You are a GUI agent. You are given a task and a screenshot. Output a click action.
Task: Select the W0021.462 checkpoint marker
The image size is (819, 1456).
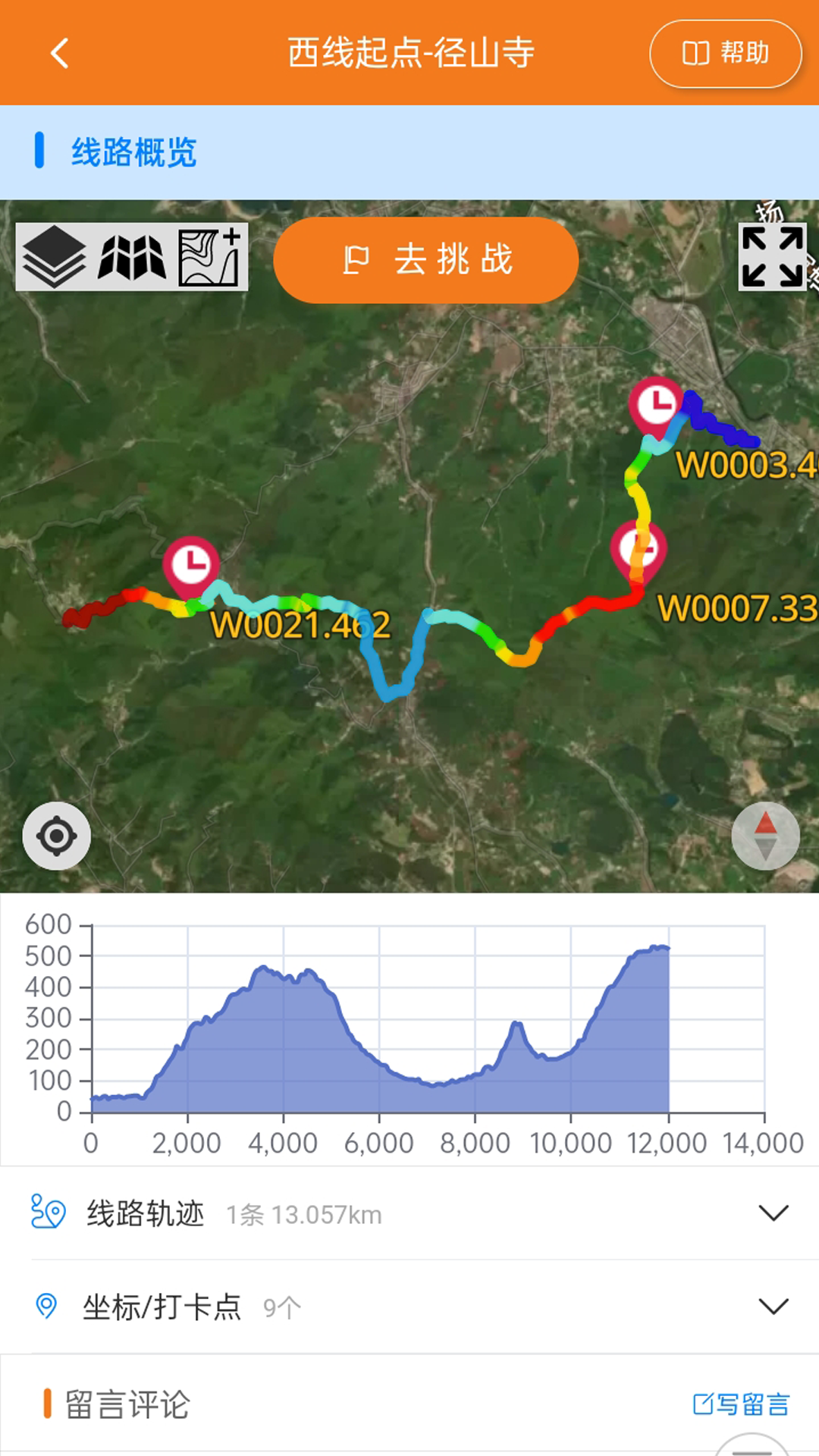coord(191,565)
